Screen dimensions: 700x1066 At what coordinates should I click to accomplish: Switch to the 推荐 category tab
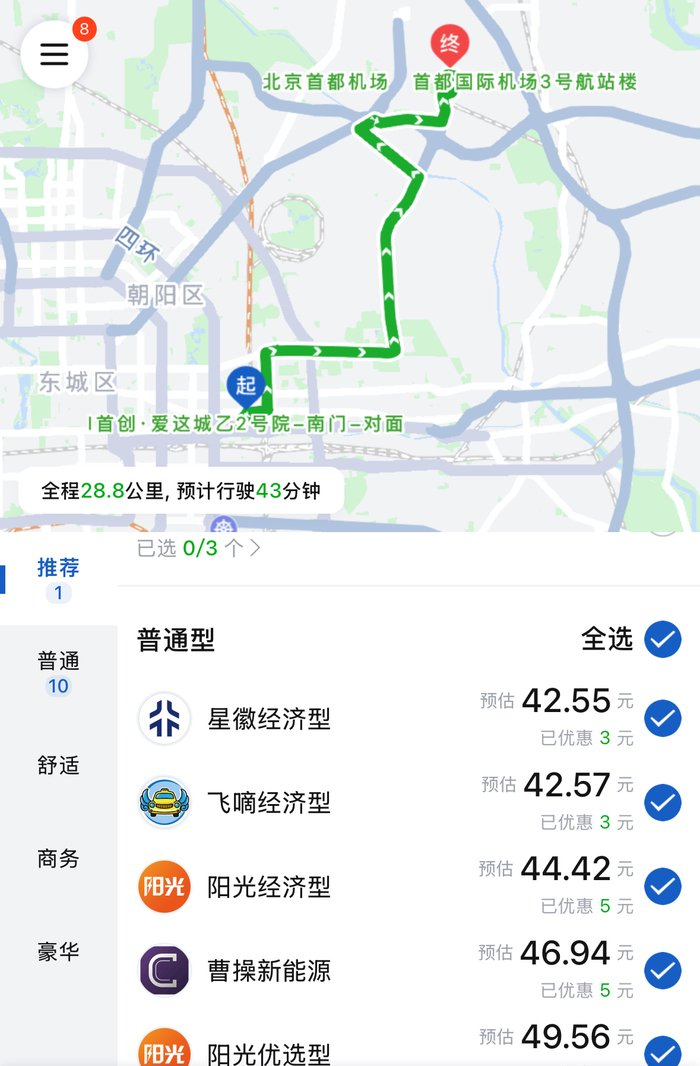pos(58,579)
